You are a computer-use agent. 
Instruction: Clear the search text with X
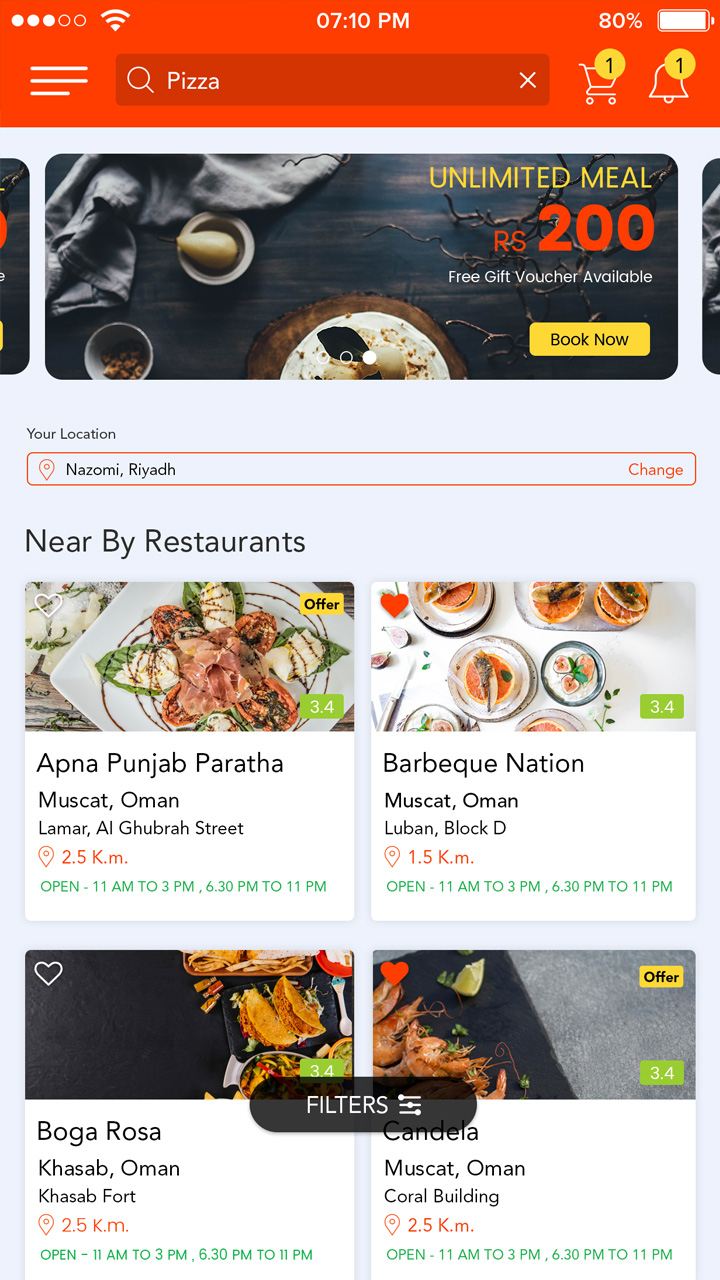(528, 80)
